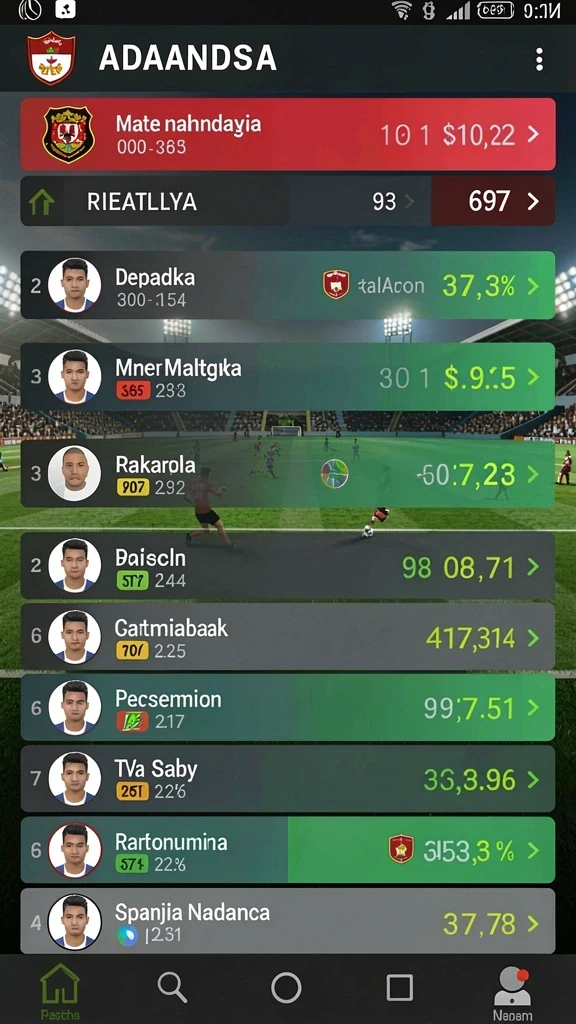Open Baiscln player row
Image resolution: width=576 pixels, height=1024 pixels.
pyautogui.click(x=288, y=566)
